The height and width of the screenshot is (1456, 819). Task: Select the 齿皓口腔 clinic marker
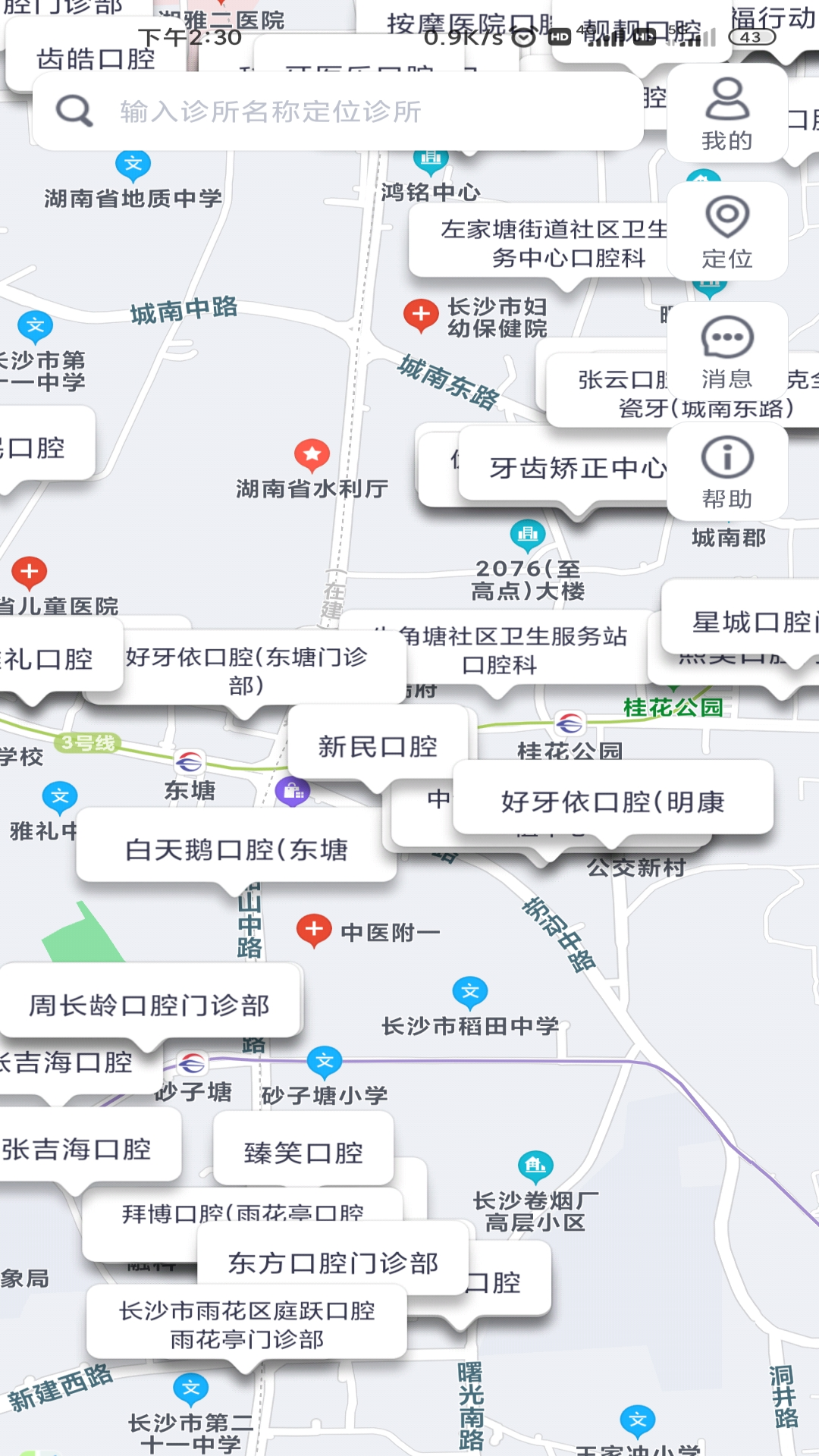[96, 58]
